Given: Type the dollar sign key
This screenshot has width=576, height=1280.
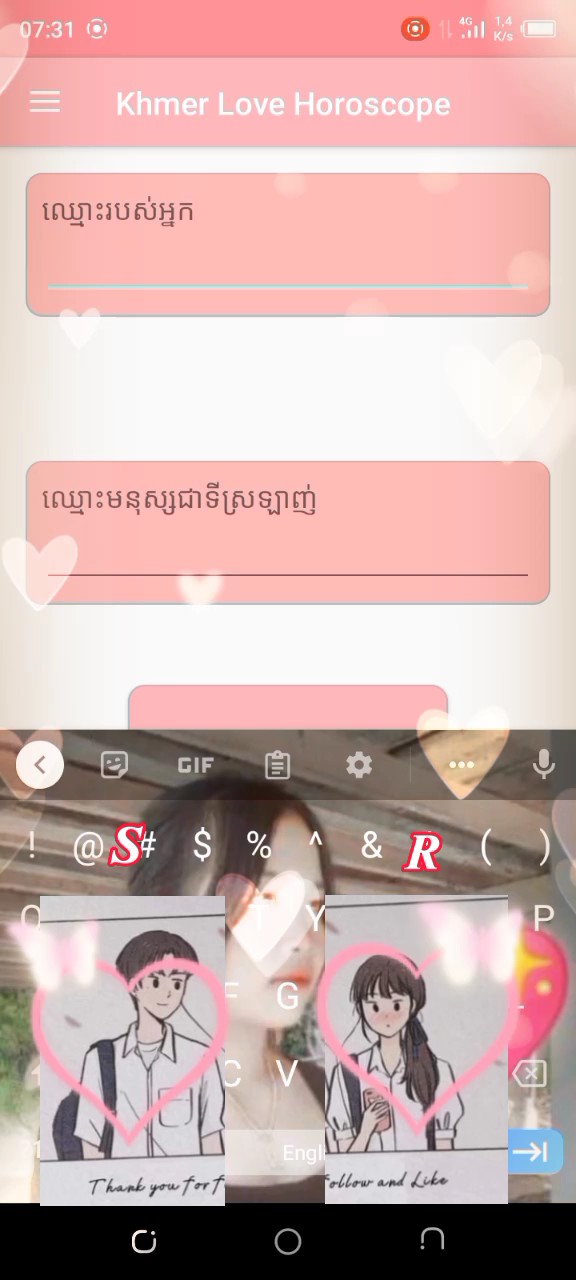Looking at the screenshot, I should coord(202,846).
